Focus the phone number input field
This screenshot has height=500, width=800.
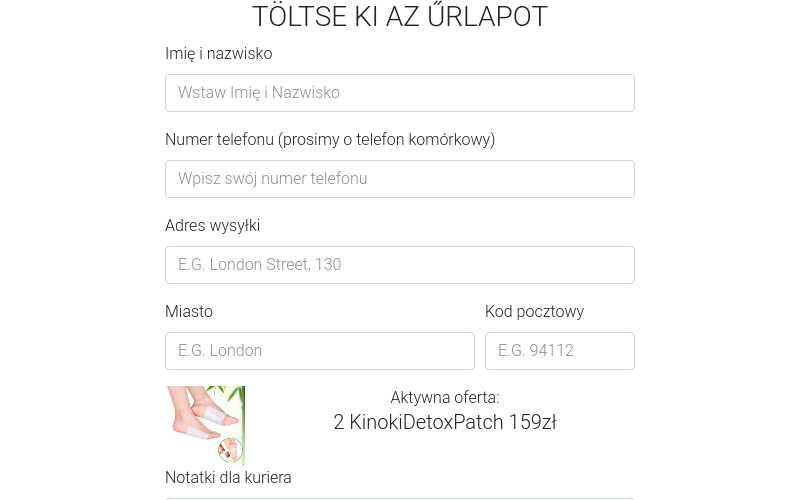399,179
